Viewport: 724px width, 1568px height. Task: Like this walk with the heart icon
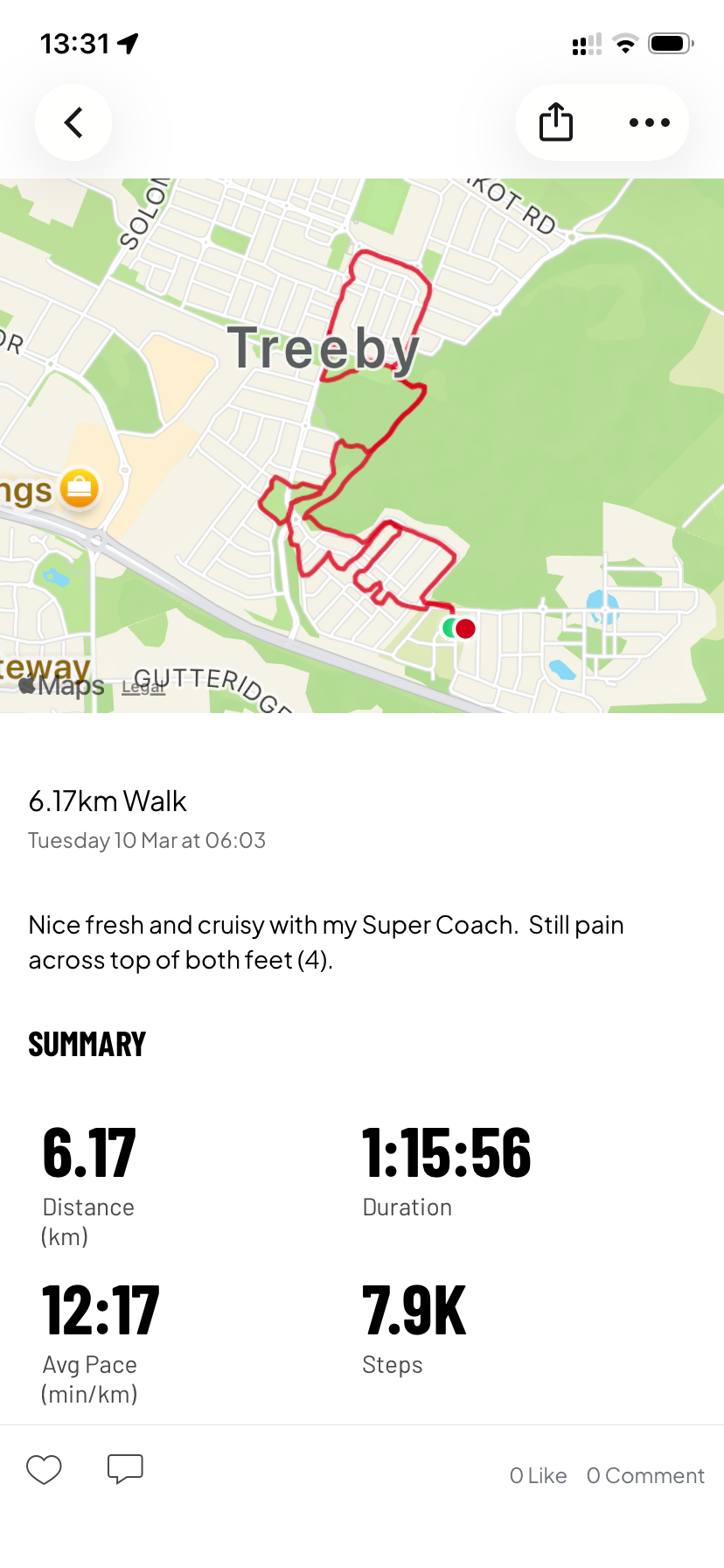(44, 1470)
